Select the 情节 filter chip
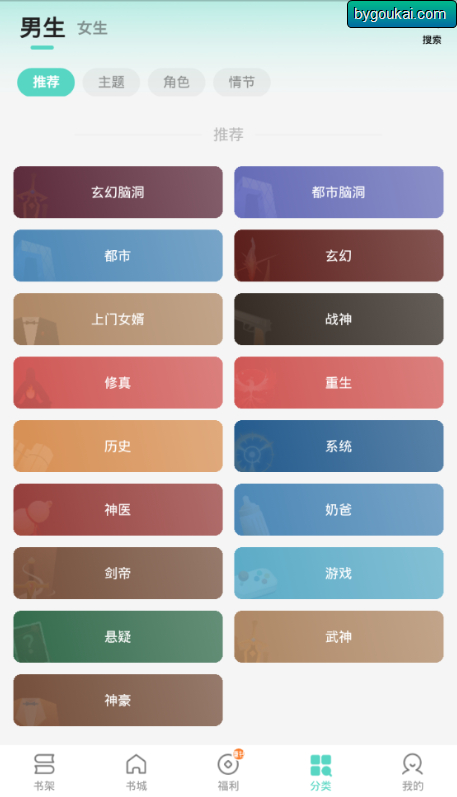 pyautogui.click(x=241, y=82)
